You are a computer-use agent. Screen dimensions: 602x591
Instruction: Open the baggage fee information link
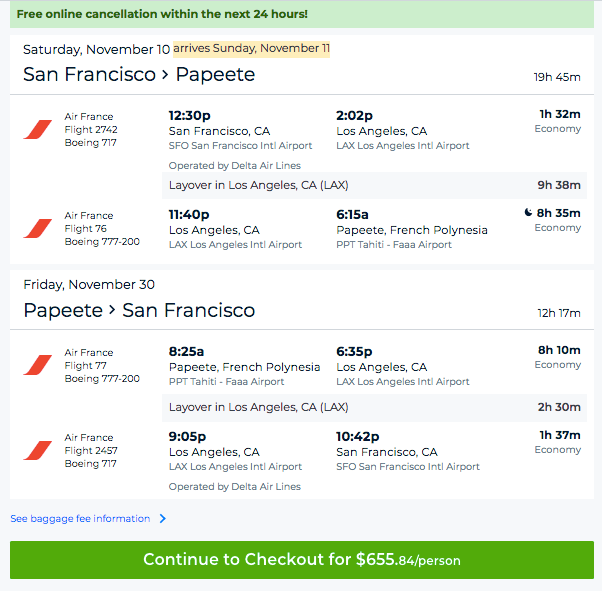(x=81, y=519)
